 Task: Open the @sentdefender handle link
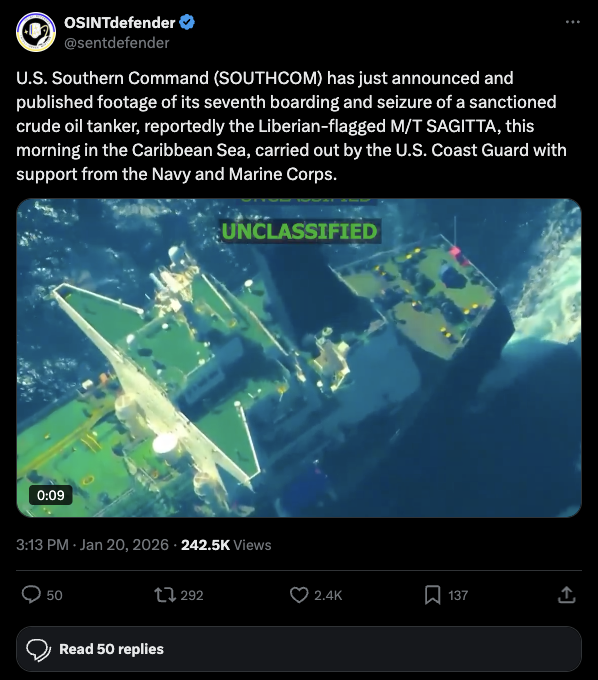click(117, 42)
